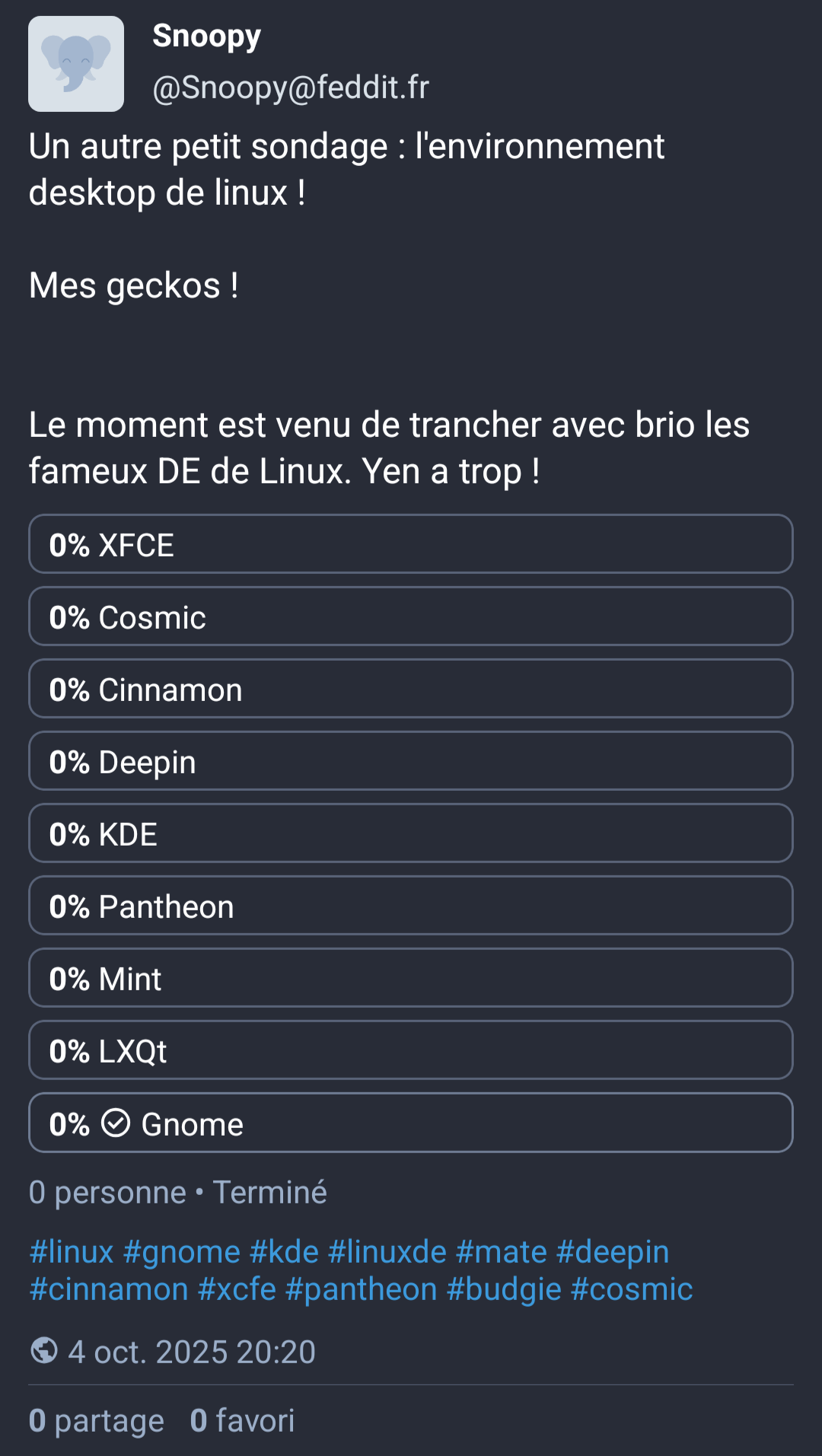Open the #cinnamon hashtag
Image resolution: width=822 pixels, height=1456 pixels.
(x=109, y=1290)
